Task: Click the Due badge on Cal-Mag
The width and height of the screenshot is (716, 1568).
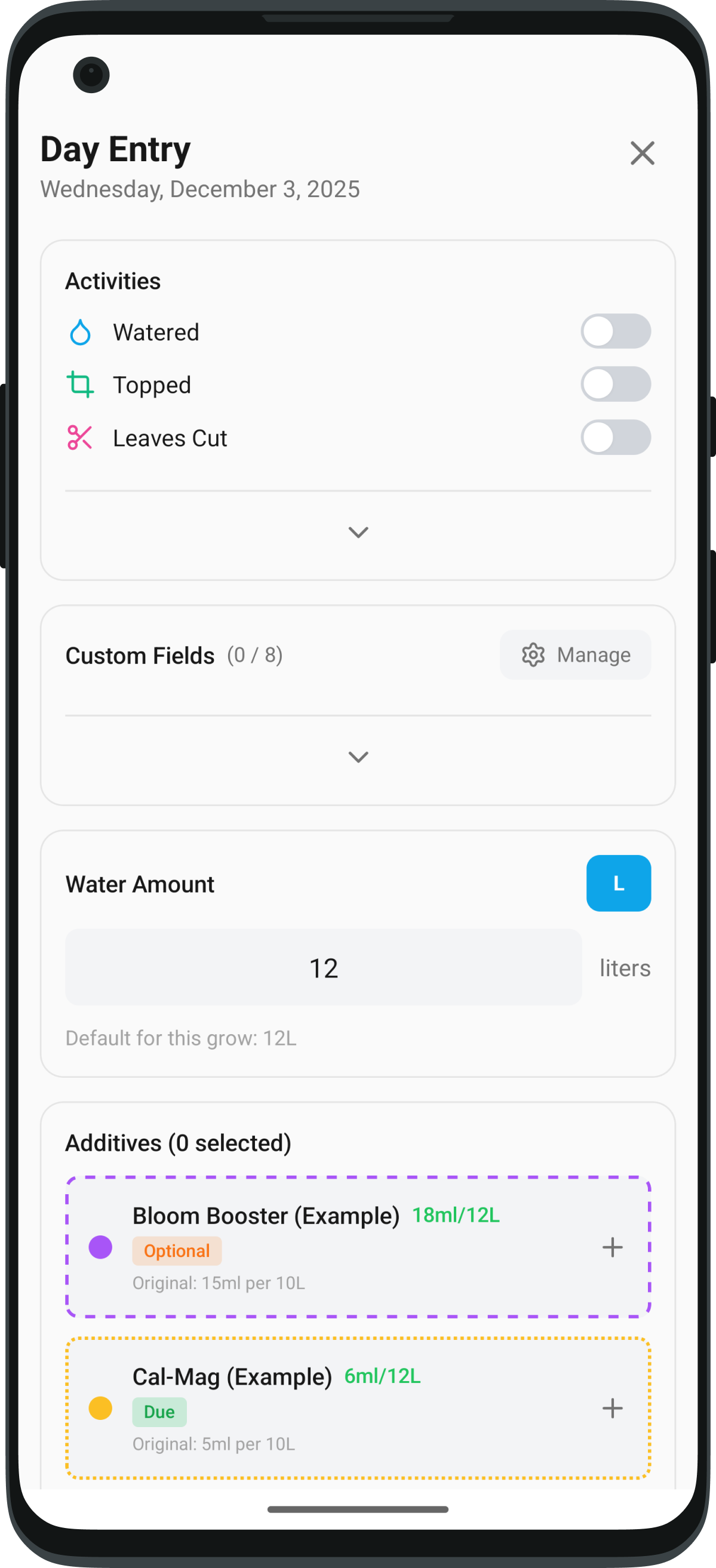Action: pos(159,1412)
